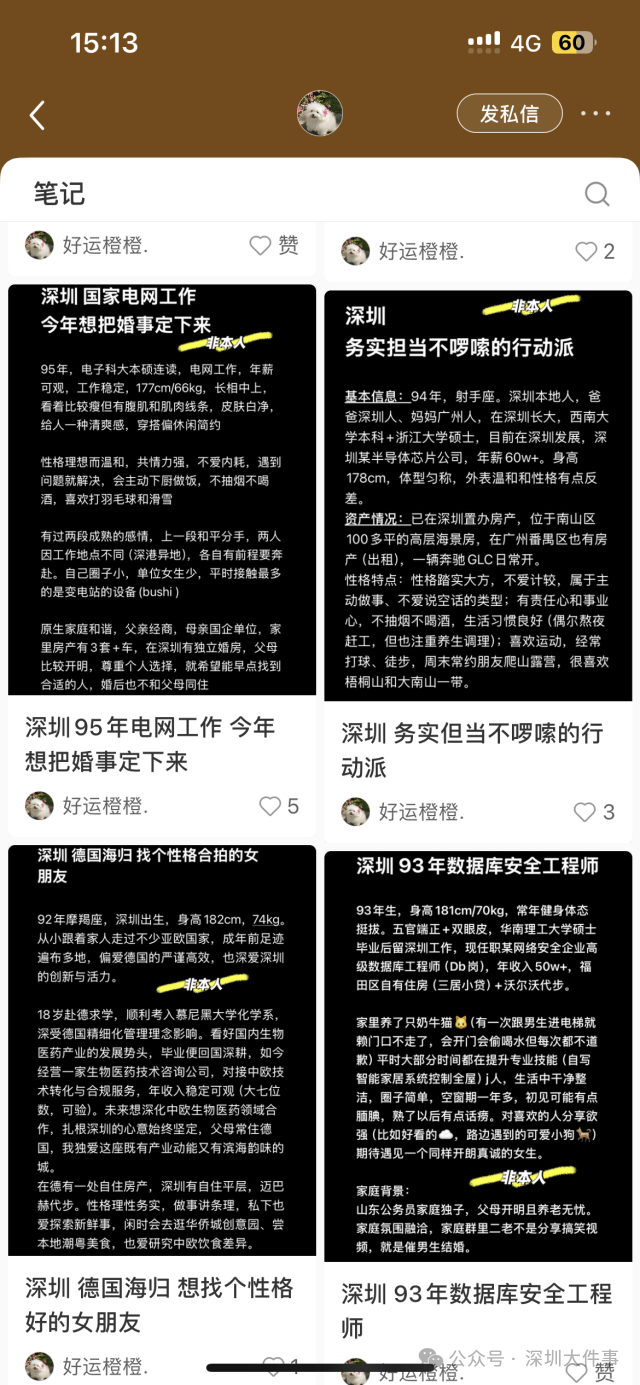Open the three-dot overflow menu

(595, 114)
